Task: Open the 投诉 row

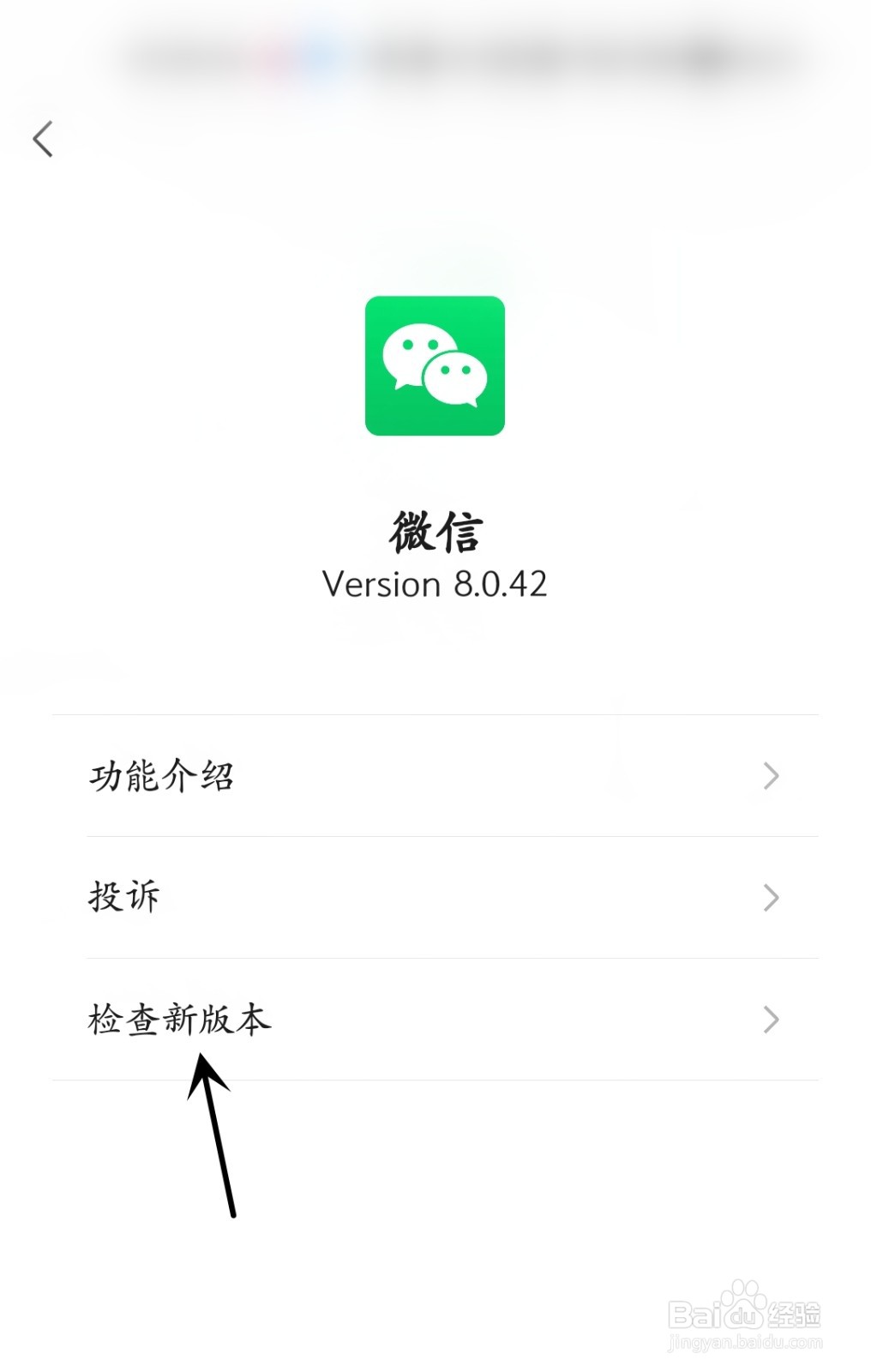Action: pos(435,898)
